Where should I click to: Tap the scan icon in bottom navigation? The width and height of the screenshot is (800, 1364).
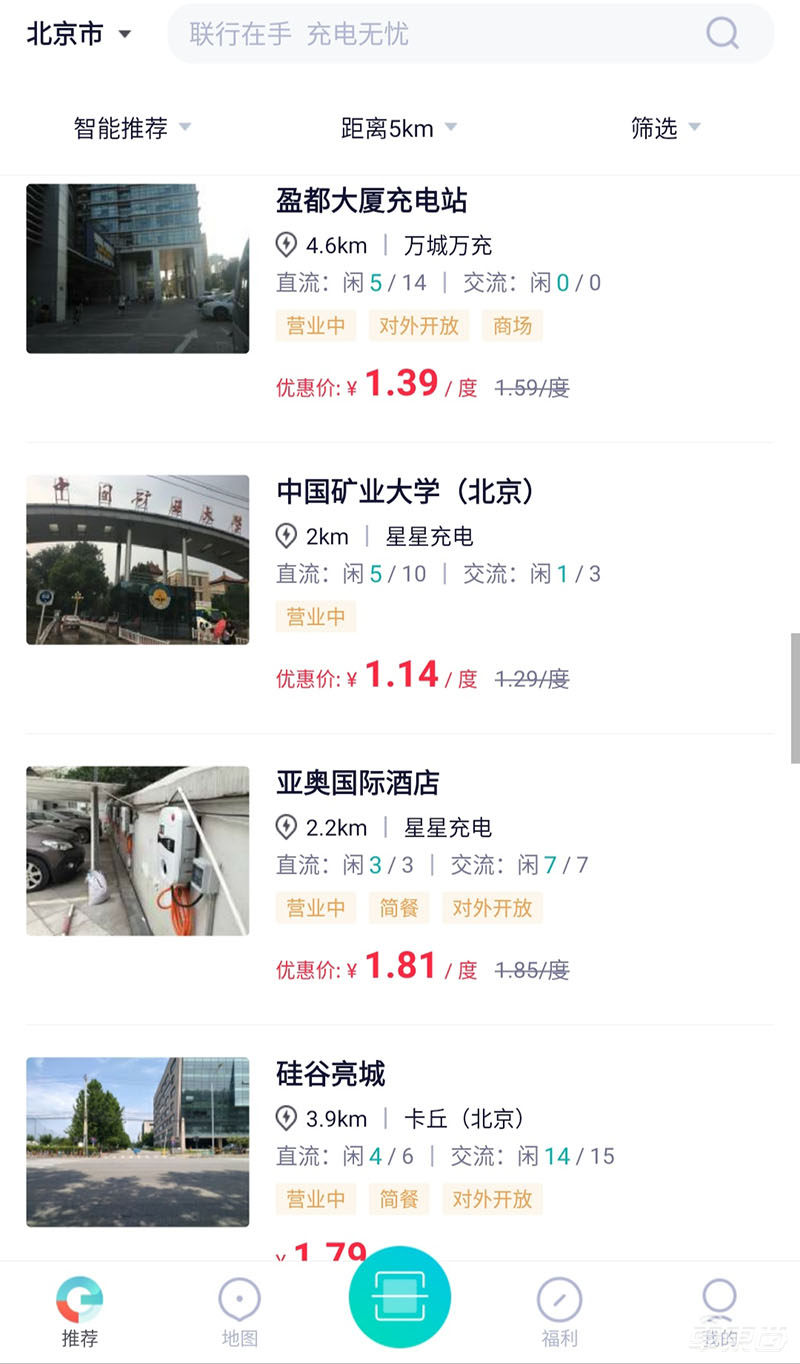pyautogui.click(x=399, y=1295)
